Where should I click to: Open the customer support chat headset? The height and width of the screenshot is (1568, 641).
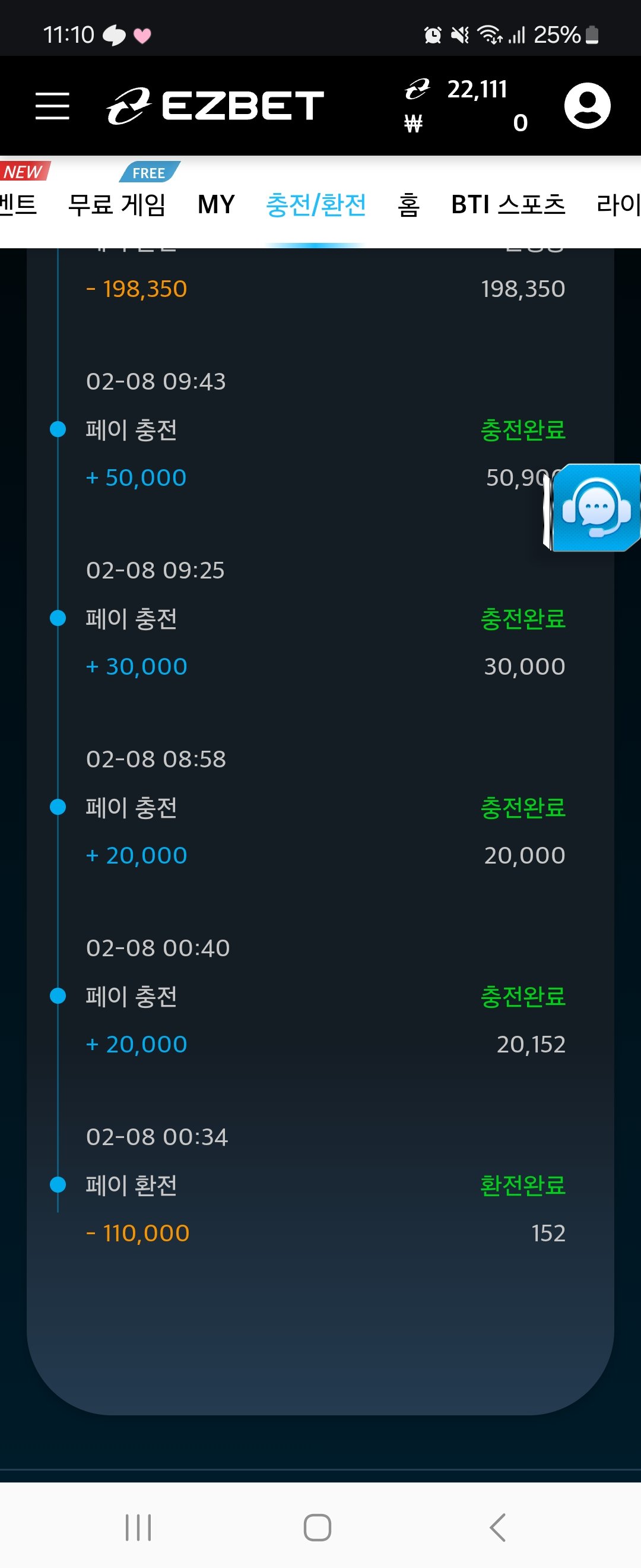(x=595, y=508)
